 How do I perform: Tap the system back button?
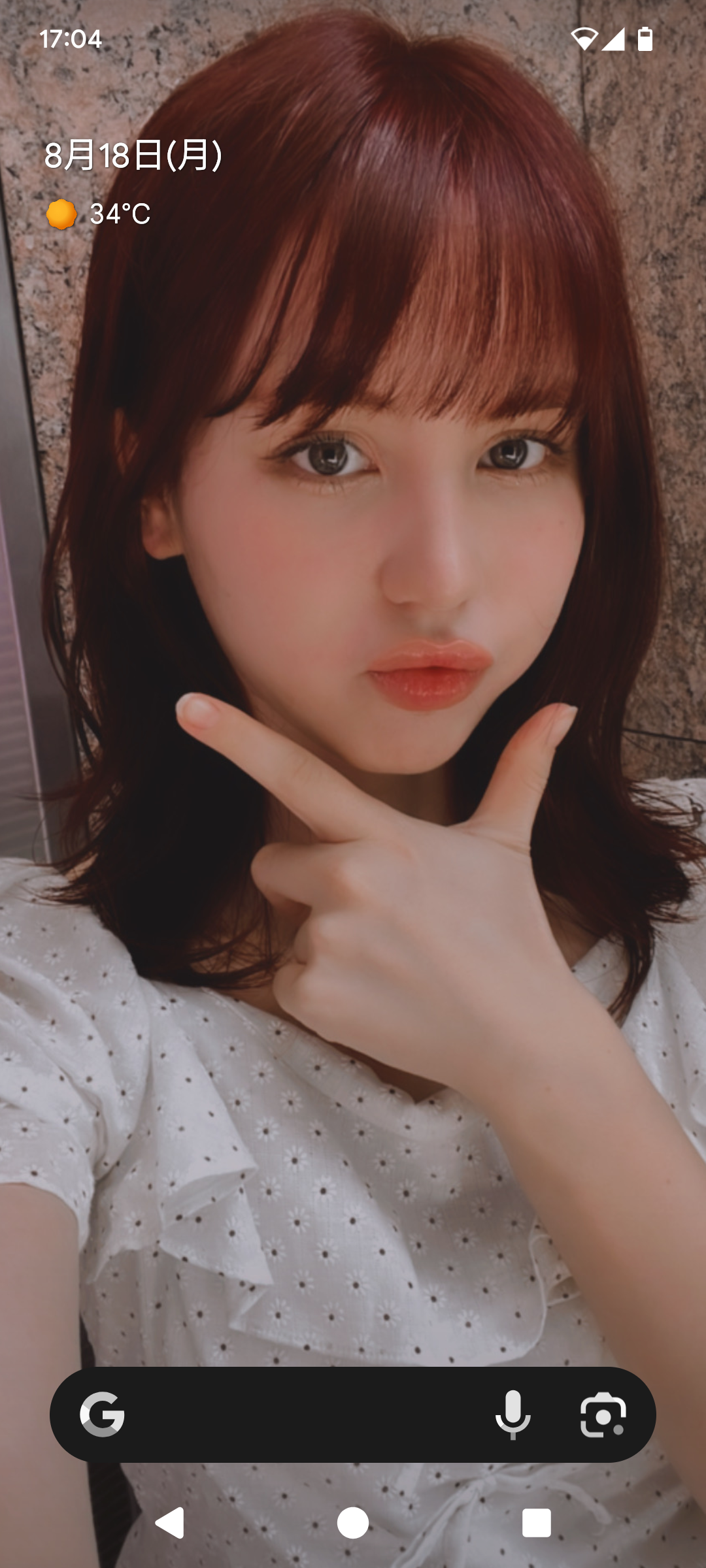[170, 1523]
